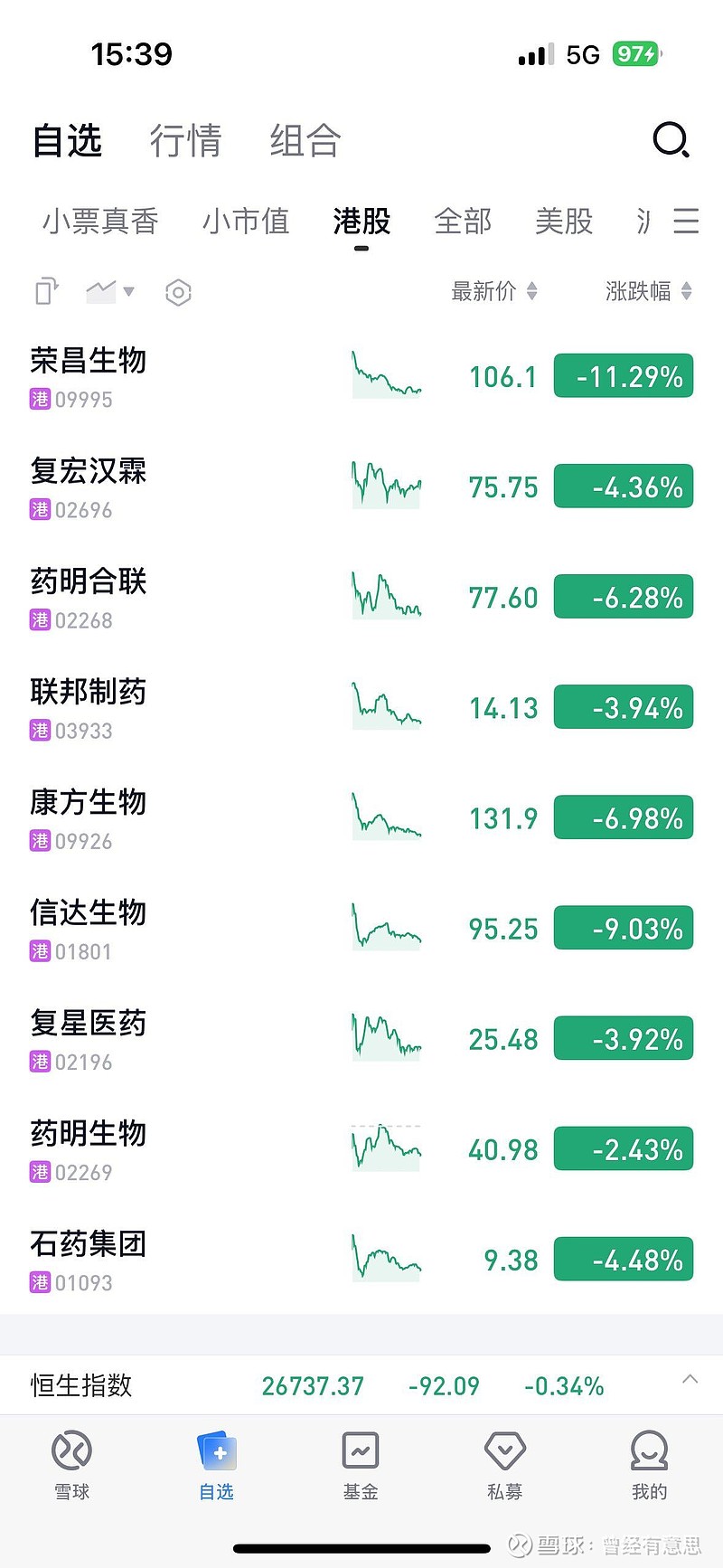Show the 全部 watchlist group
Viewport: 723px width, 1568px height.
point(463,221)
